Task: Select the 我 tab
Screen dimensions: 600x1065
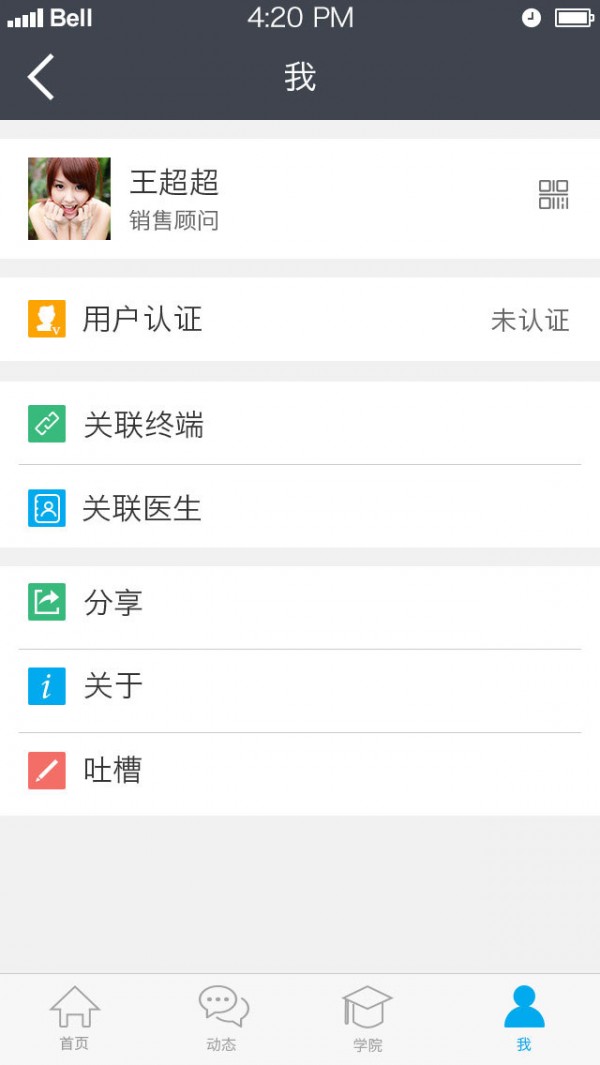Action: coord(524,1018)
